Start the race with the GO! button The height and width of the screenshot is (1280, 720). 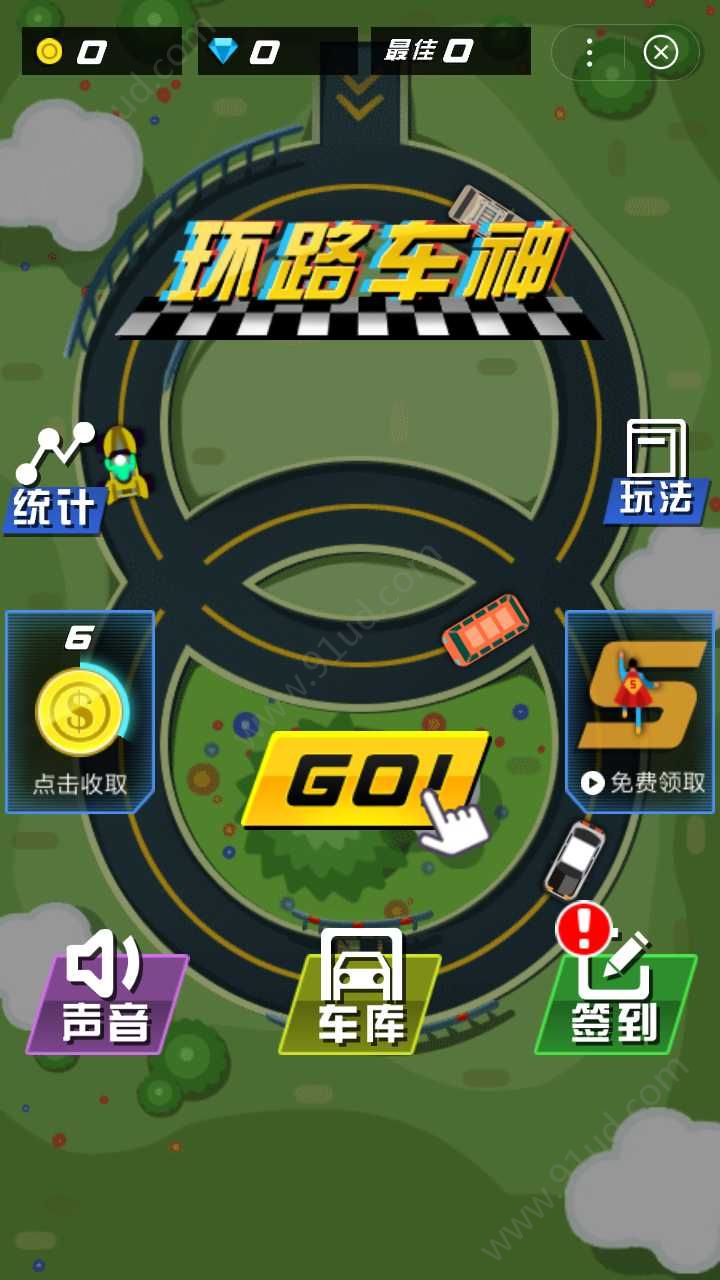click(365, 778)
